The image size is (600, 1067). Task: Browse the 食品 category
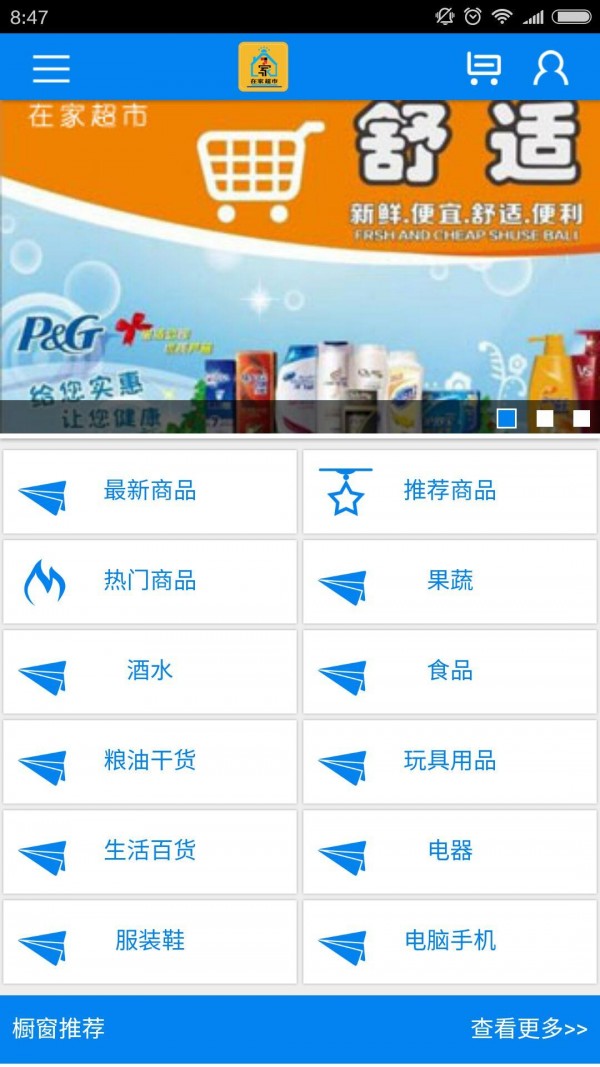click(x=450, y=671)
